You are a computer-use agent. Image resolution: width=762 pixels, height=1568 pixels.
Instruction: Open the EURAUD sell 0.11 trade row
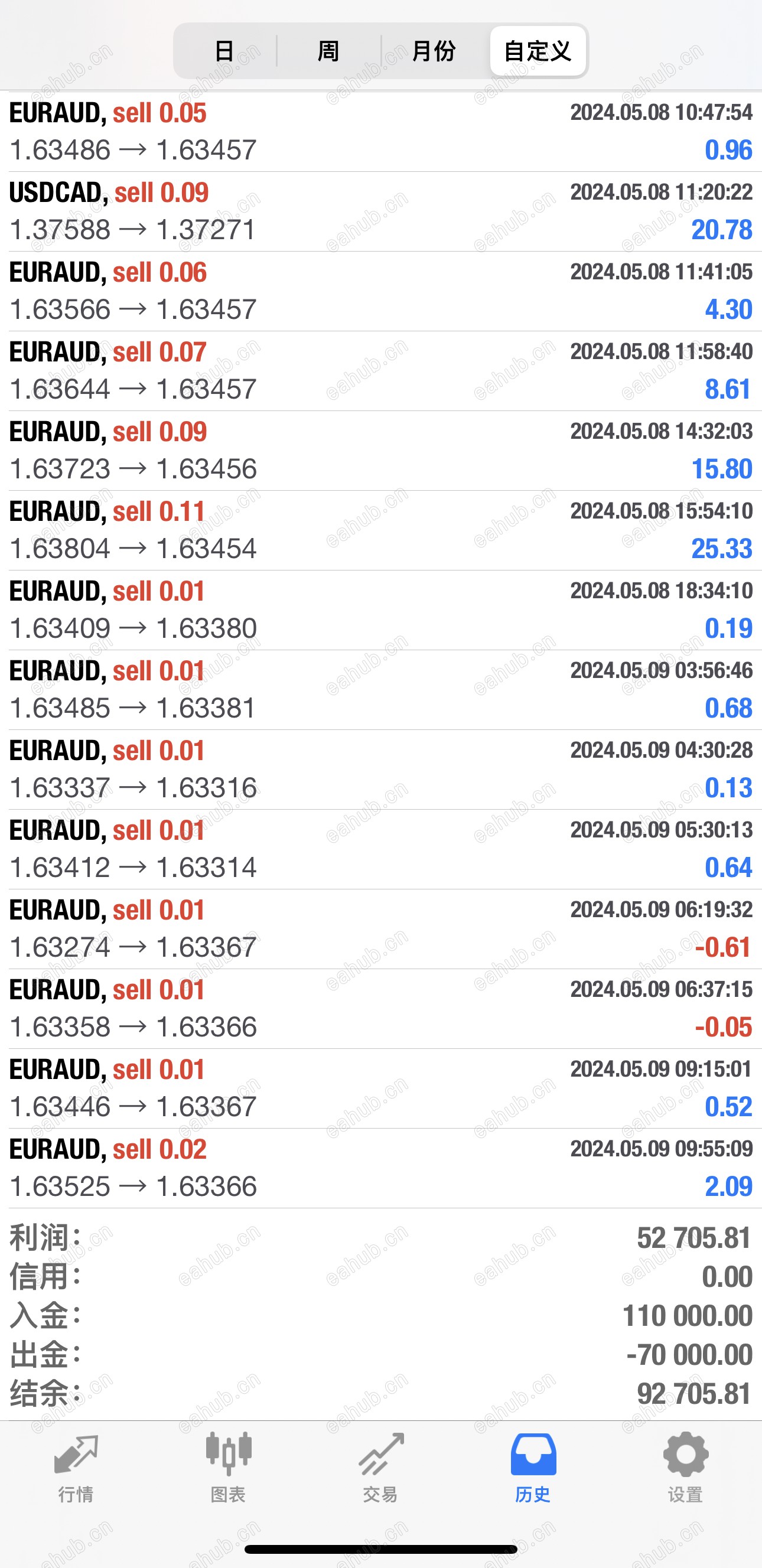point(381,531)
